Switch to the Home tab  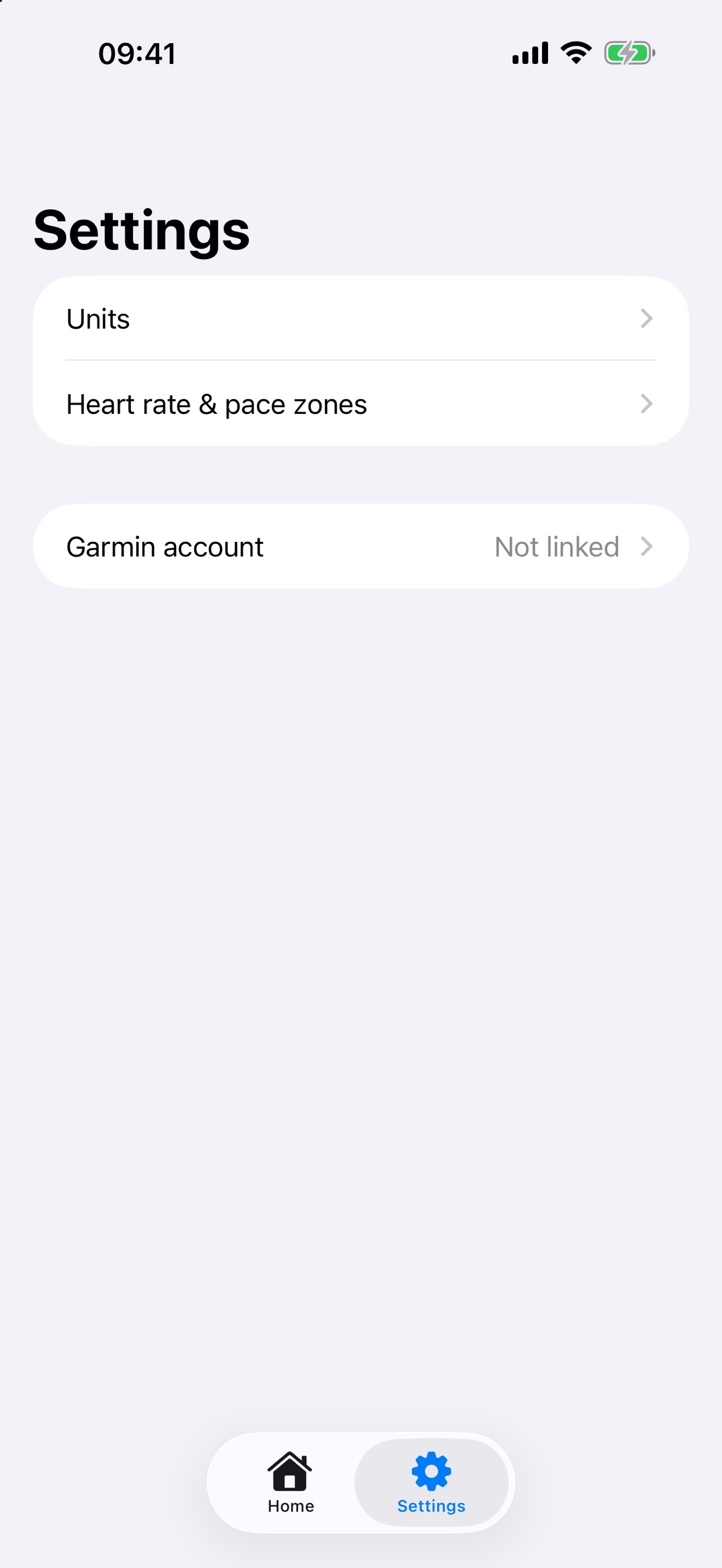click(x=291, y=1483)
